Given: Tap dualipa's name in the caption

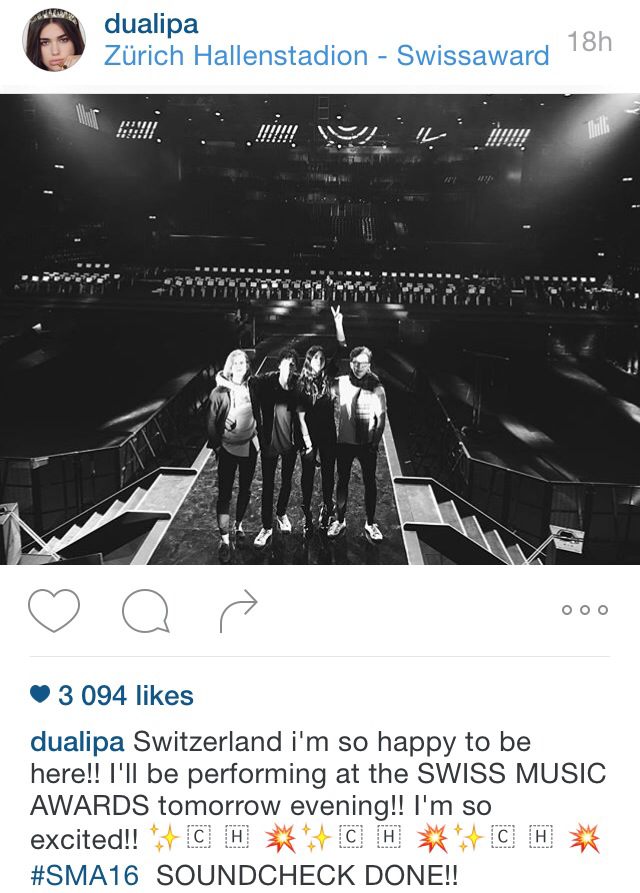Looking at the screenshot, I should pos(78,742).
